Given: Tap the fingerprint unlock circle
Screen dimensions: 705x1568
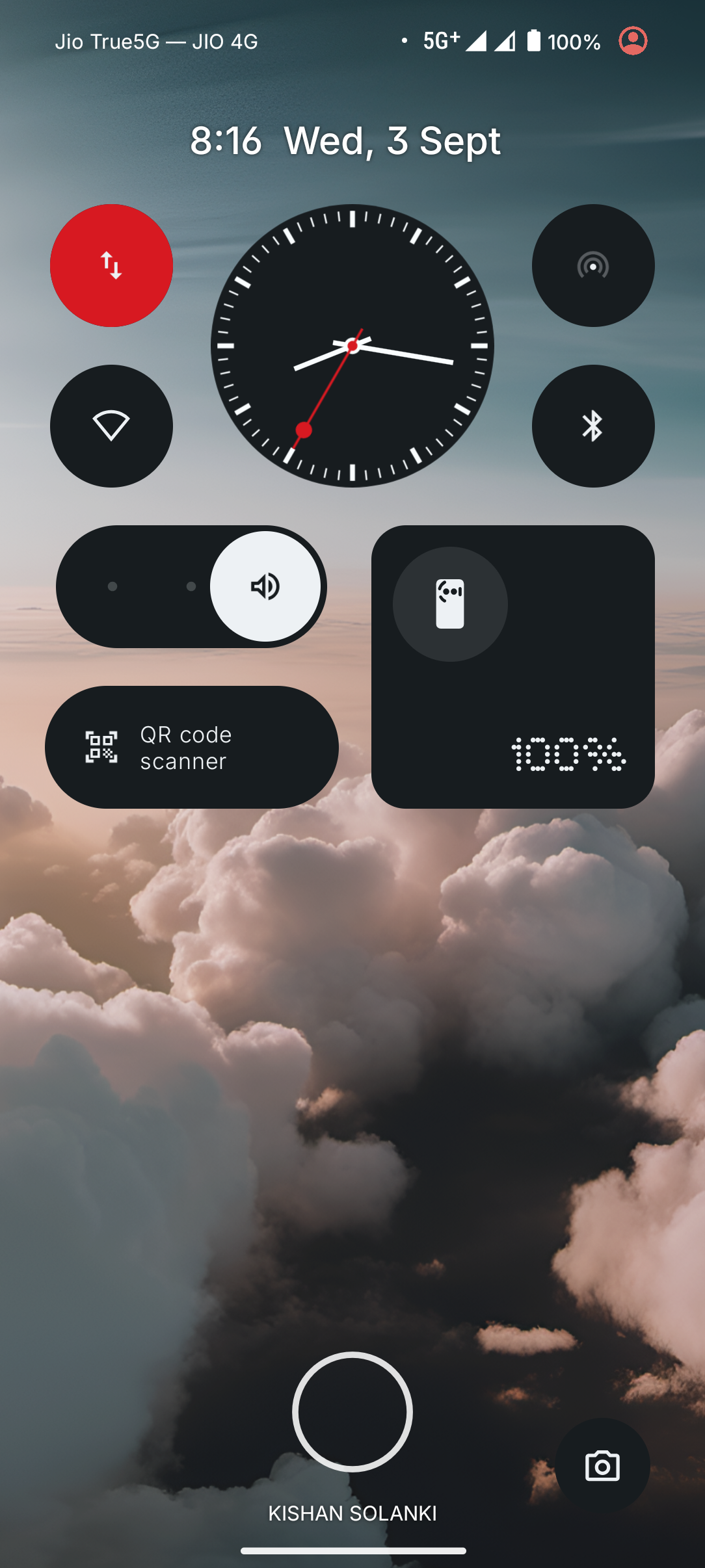Looking at the screenshot, I should coord(352,1411).
